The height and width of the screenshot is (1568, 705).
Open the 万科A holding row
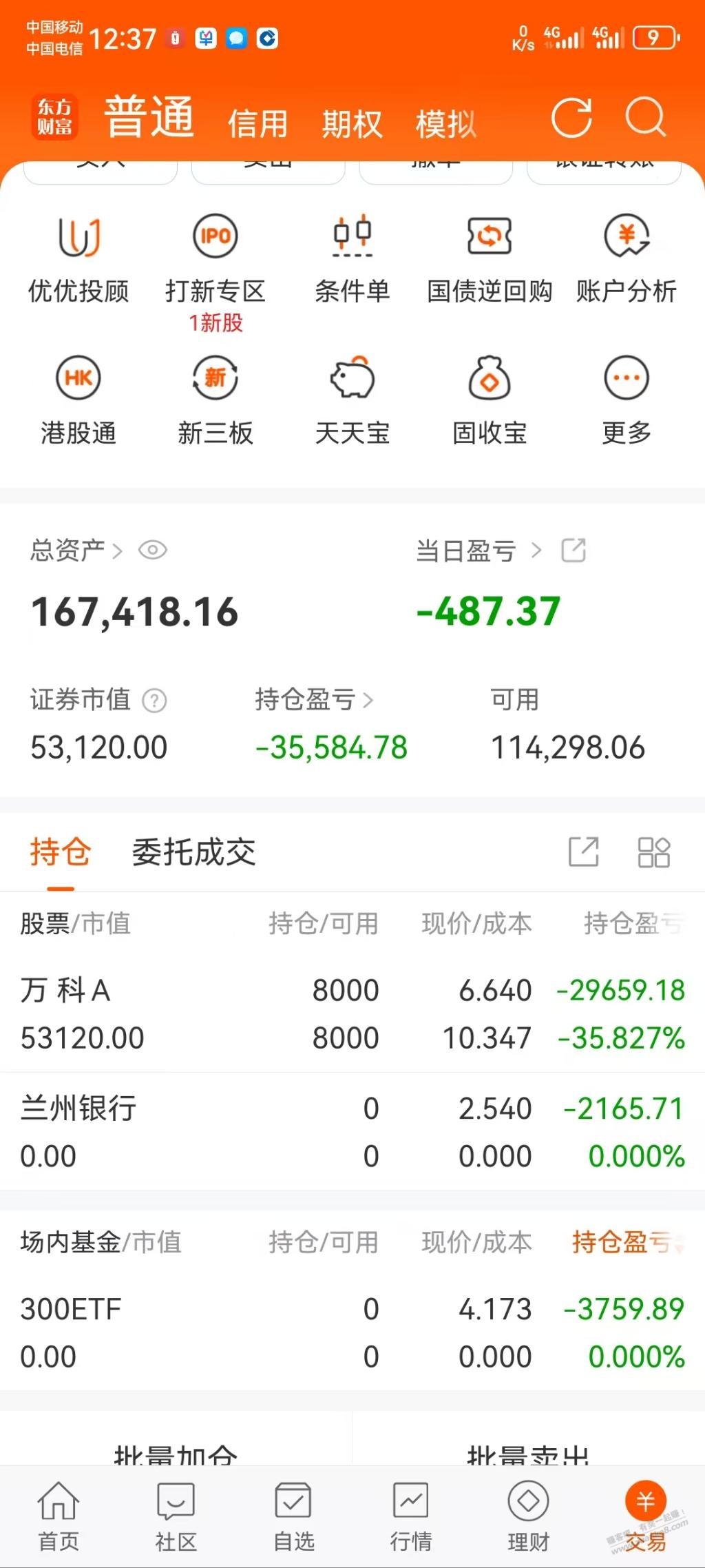point(352,1013)
